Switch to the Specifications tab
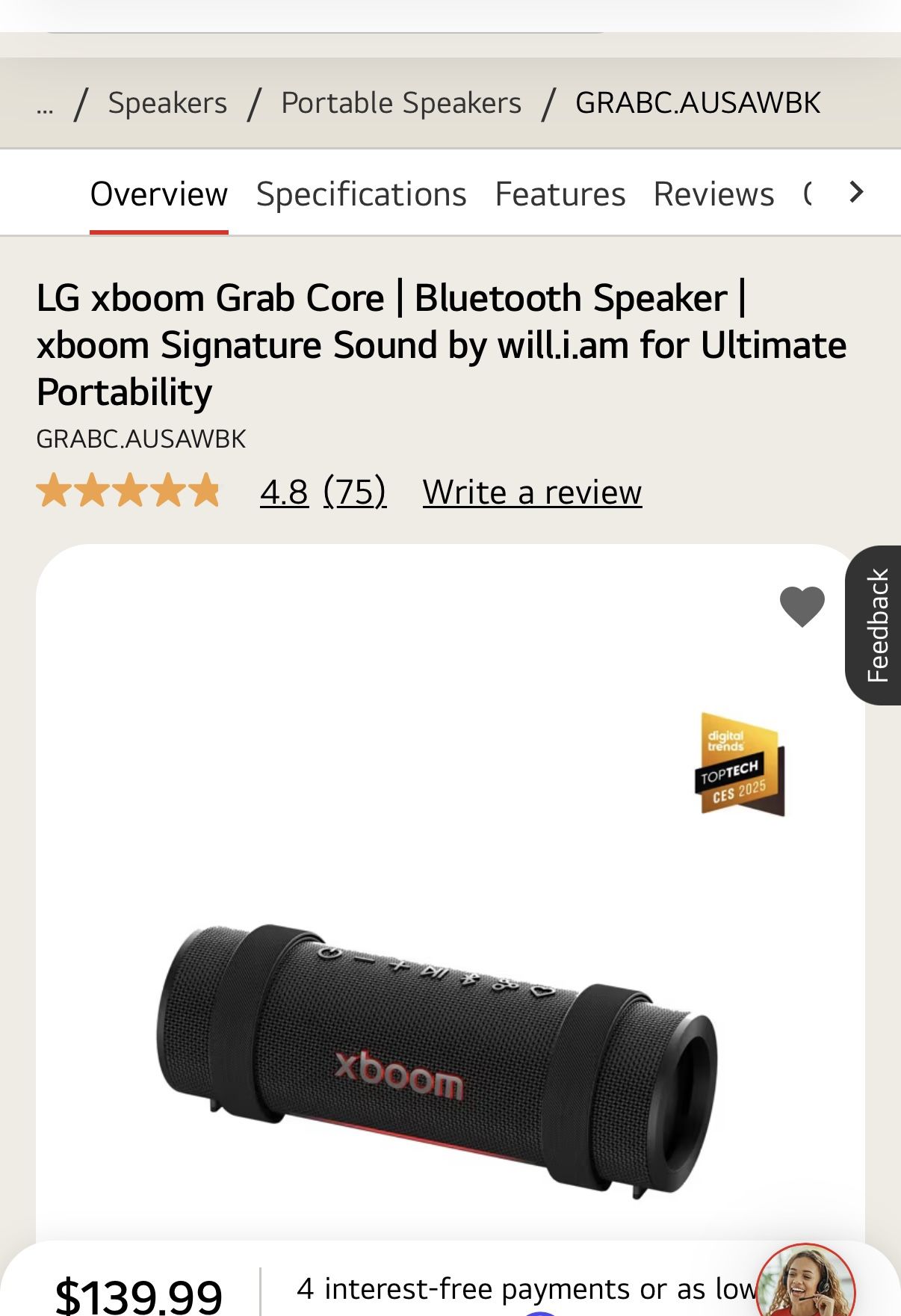This screenshot has width=901, height=1316. (x=361, y=193)
